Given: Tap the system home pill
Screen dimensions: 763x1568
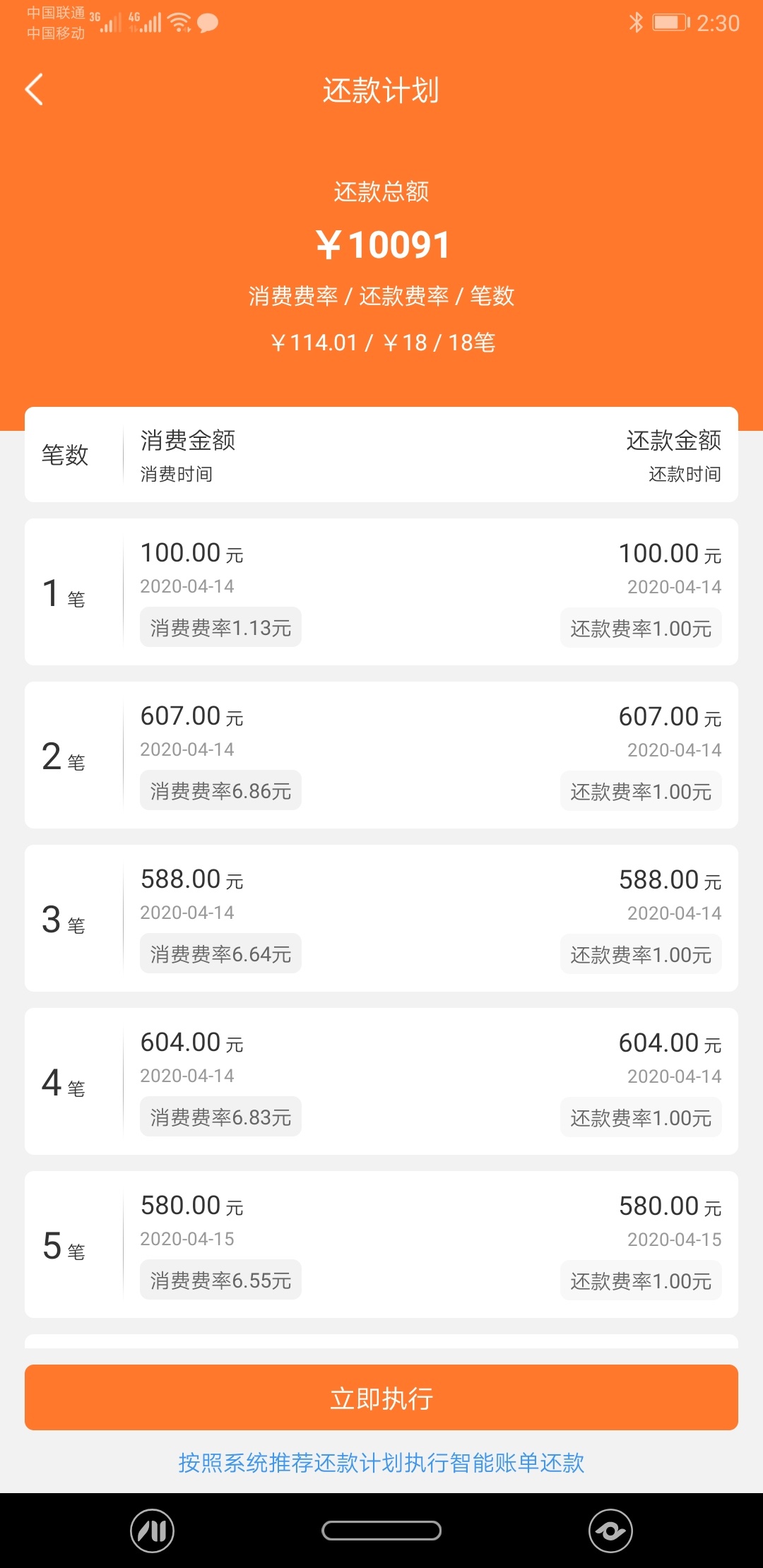Looking at the screenshot, I should (x=381, y=1531).
